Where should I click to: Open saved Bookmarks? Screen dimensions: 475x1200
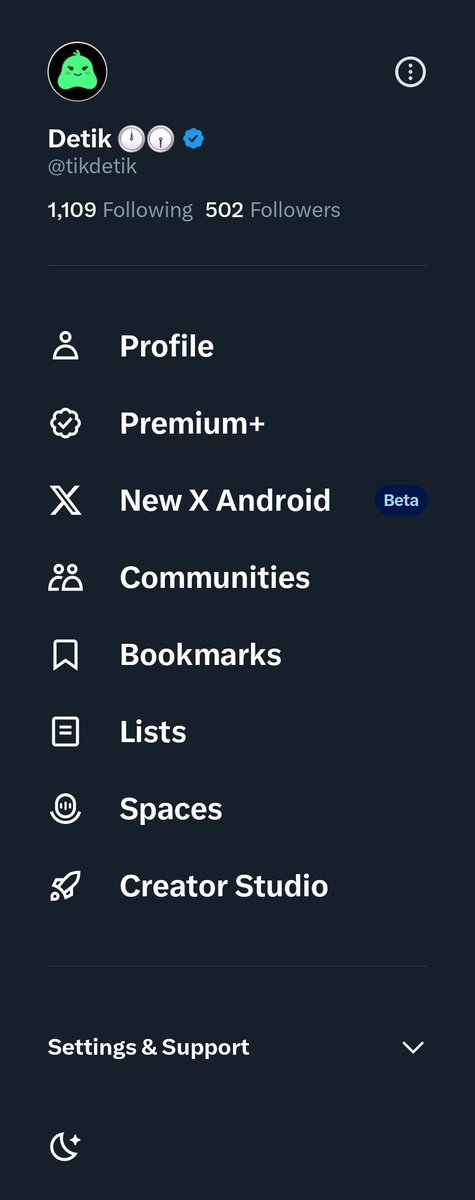[x=237, y=654]
